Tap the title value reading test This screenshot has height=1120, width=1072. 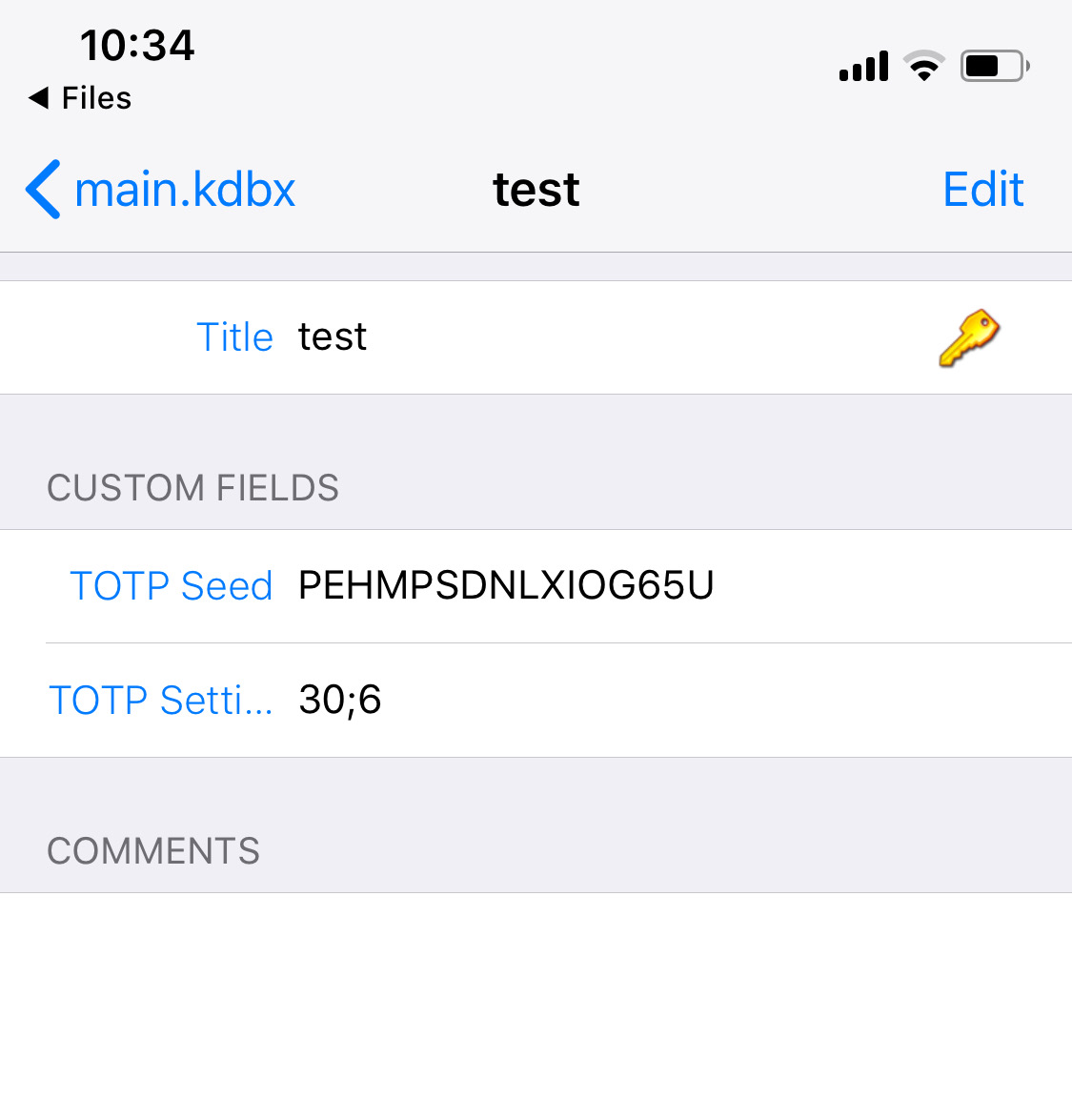click(x=332, y=336)
